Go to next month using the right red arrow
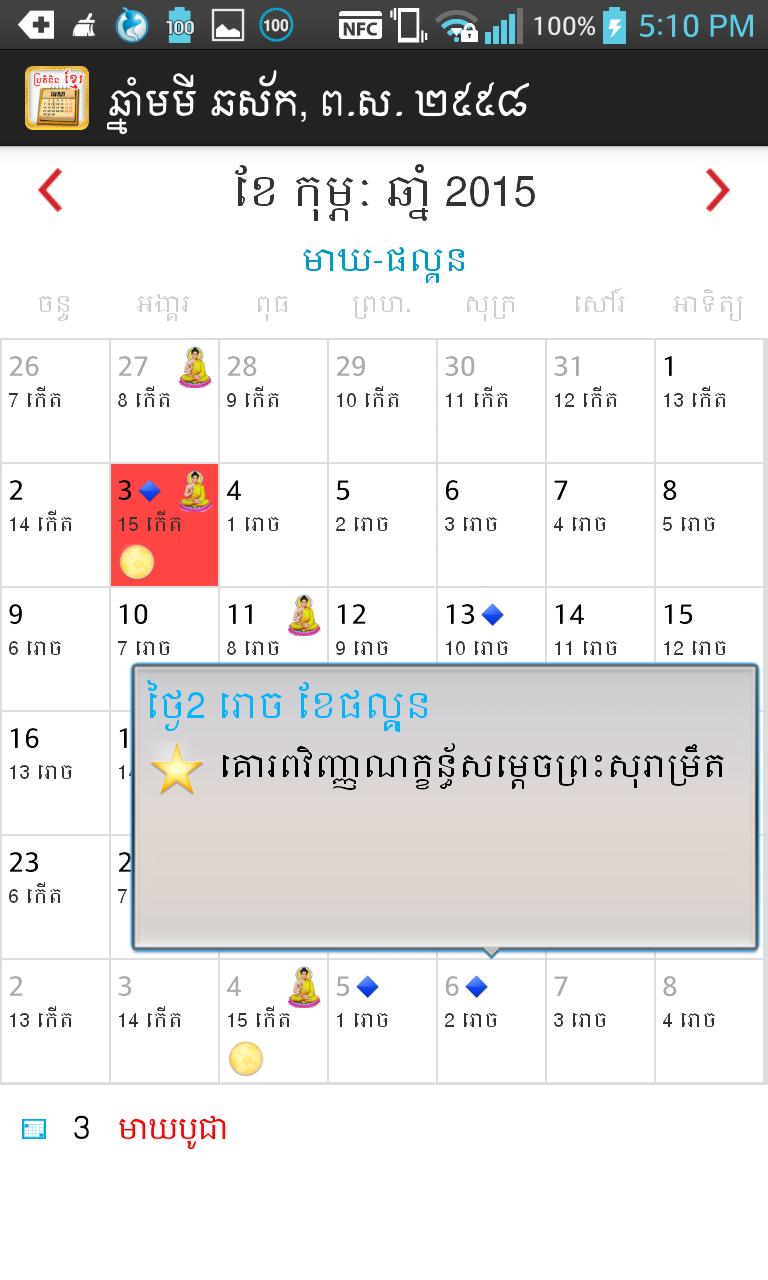 [x=717, y=190]
